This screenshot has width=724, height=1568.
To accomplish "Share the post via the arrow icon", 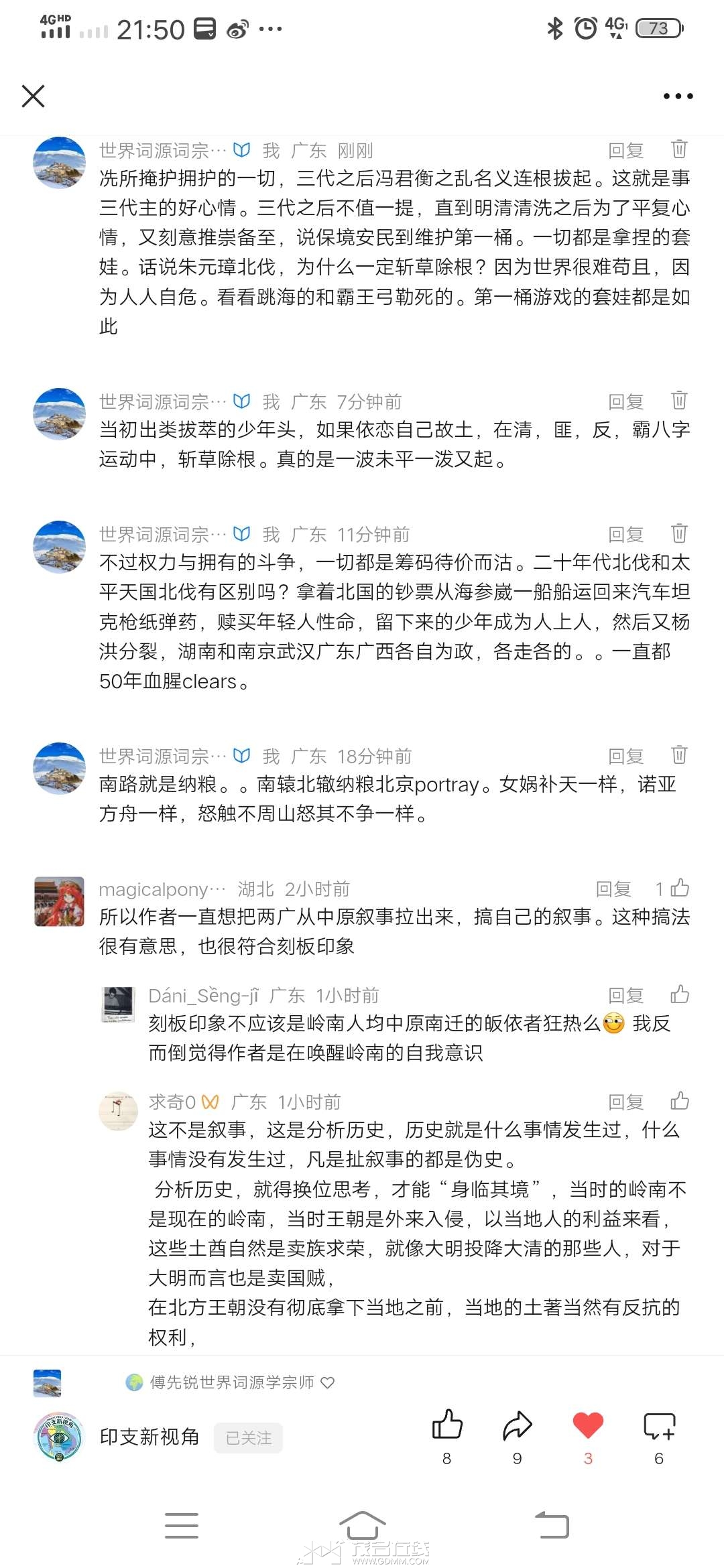I will pos(518,1425).
